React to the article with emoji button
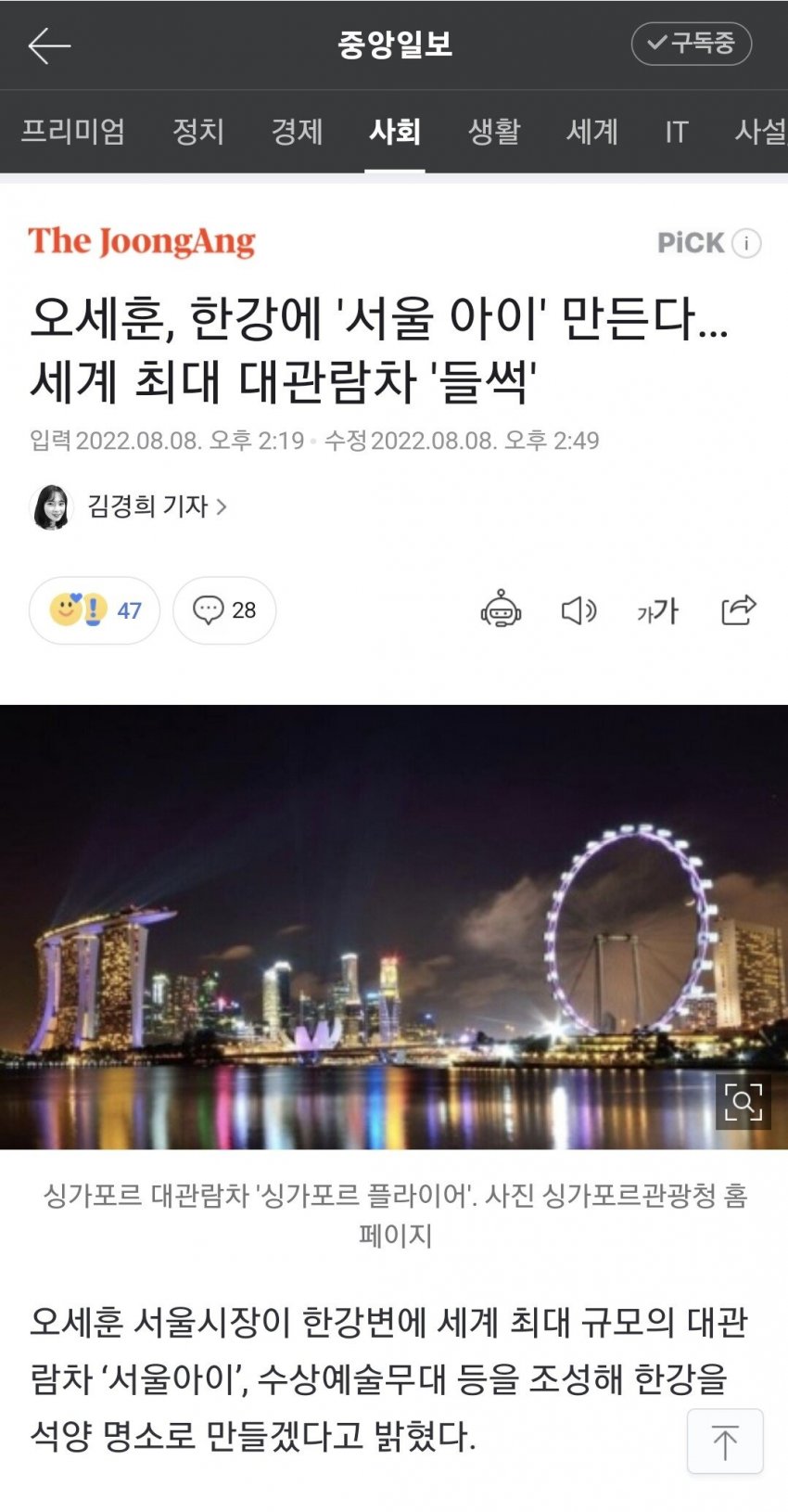 point(95,610)
